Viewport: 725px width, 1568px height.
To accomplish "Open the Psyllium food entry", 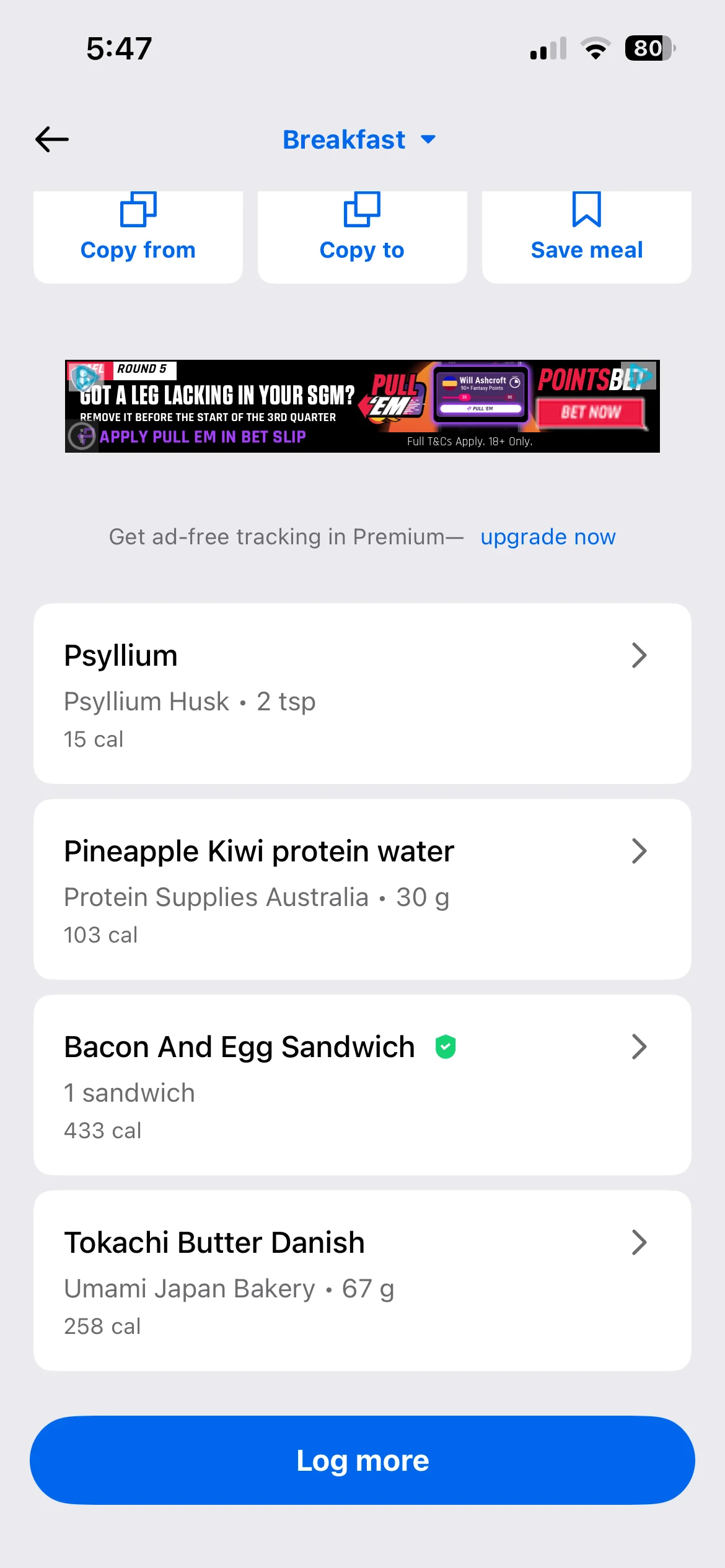I will click(362, 694).
